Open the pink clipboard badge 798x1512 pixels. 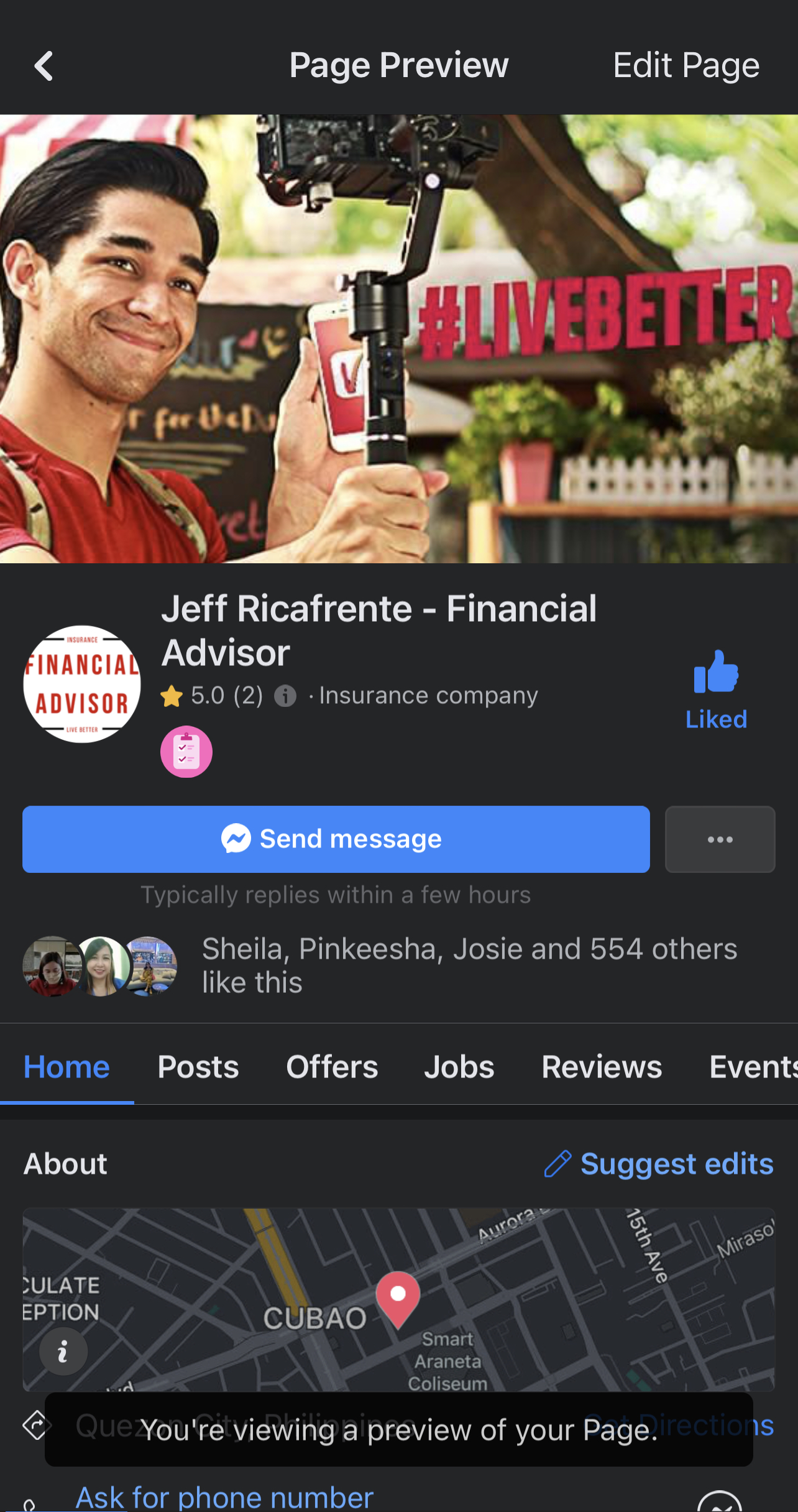(x=186, y=752)
